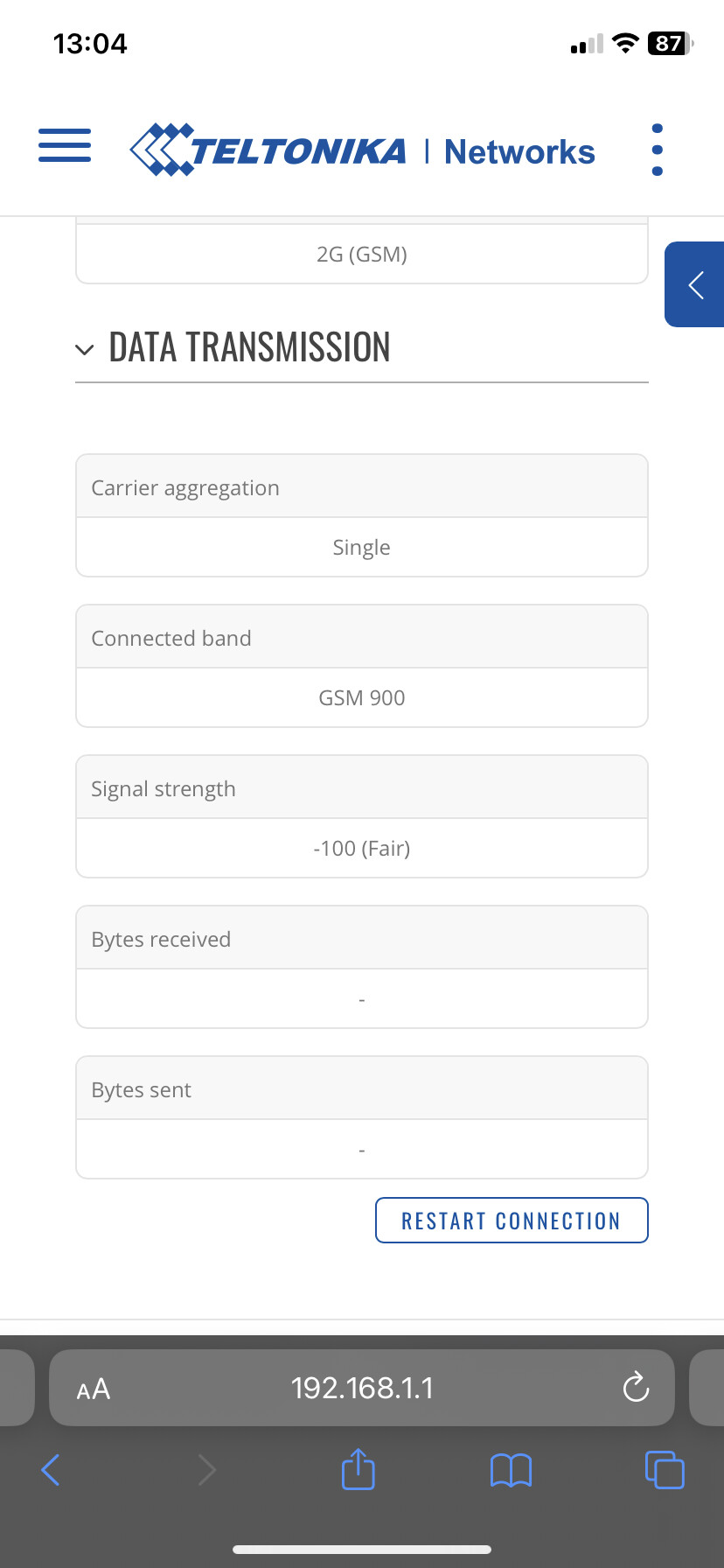Tap Restart Connection button
Screen dimensions: 724x1568
pos(512,1220)
